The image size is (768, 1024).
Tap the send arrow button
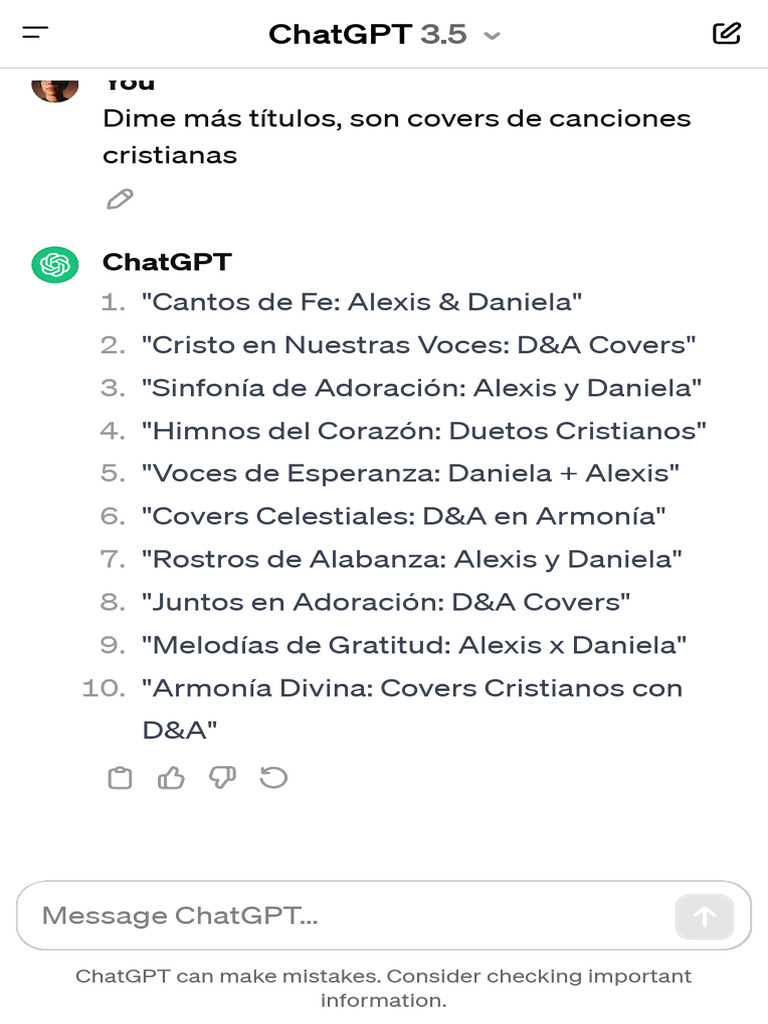tap(705, 916)
